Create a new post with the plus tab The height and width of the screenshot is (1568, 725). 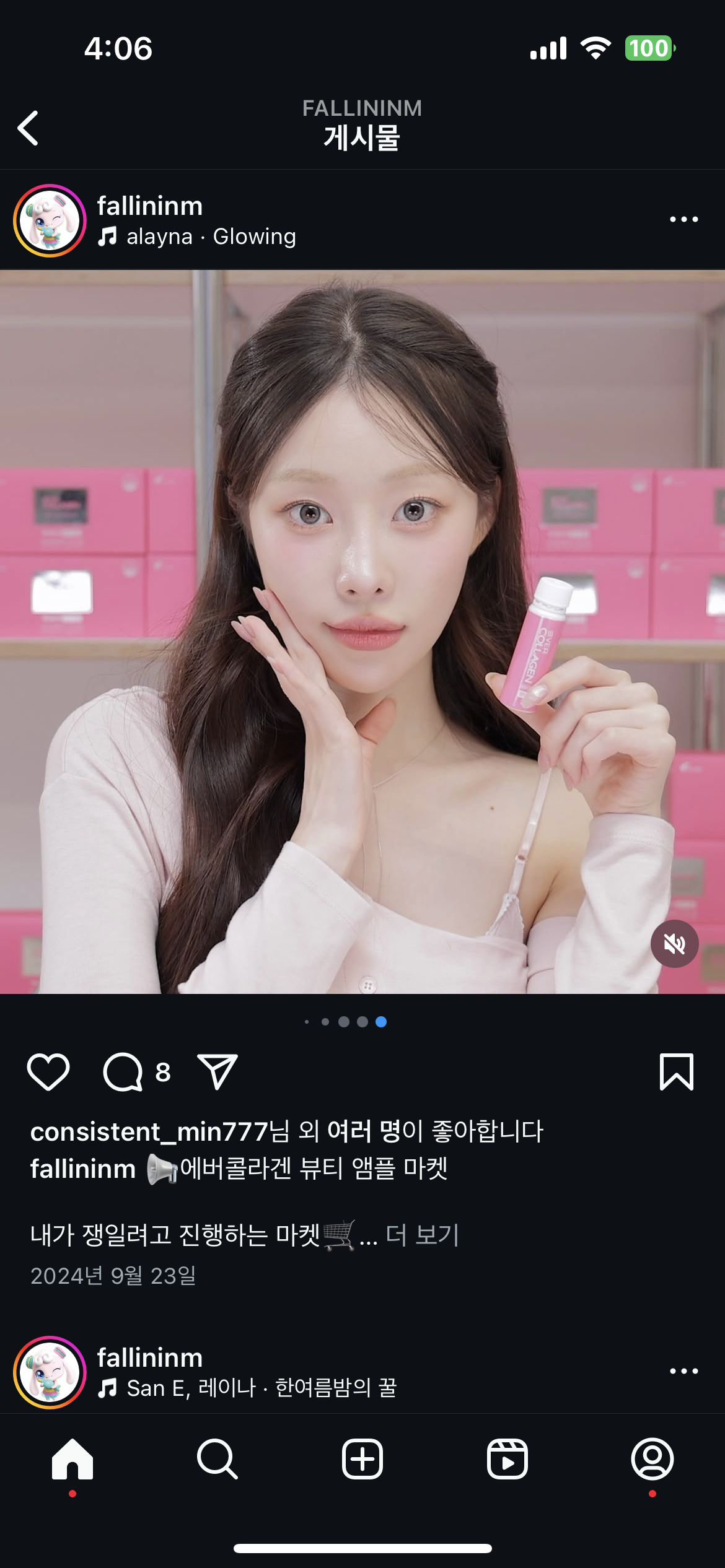(x=362, y=1459)
